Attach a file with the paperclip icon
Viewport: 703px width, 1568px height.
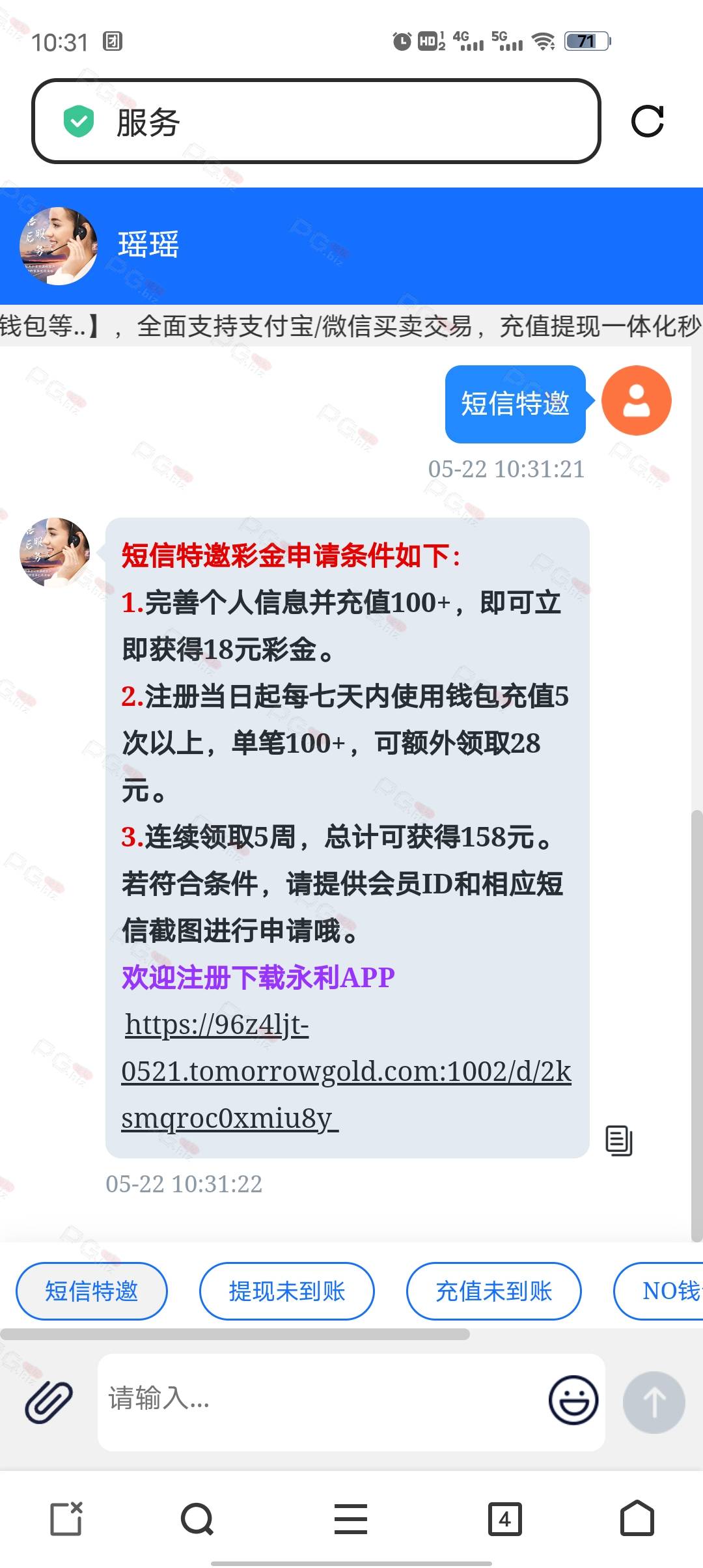click(49, 1401)
